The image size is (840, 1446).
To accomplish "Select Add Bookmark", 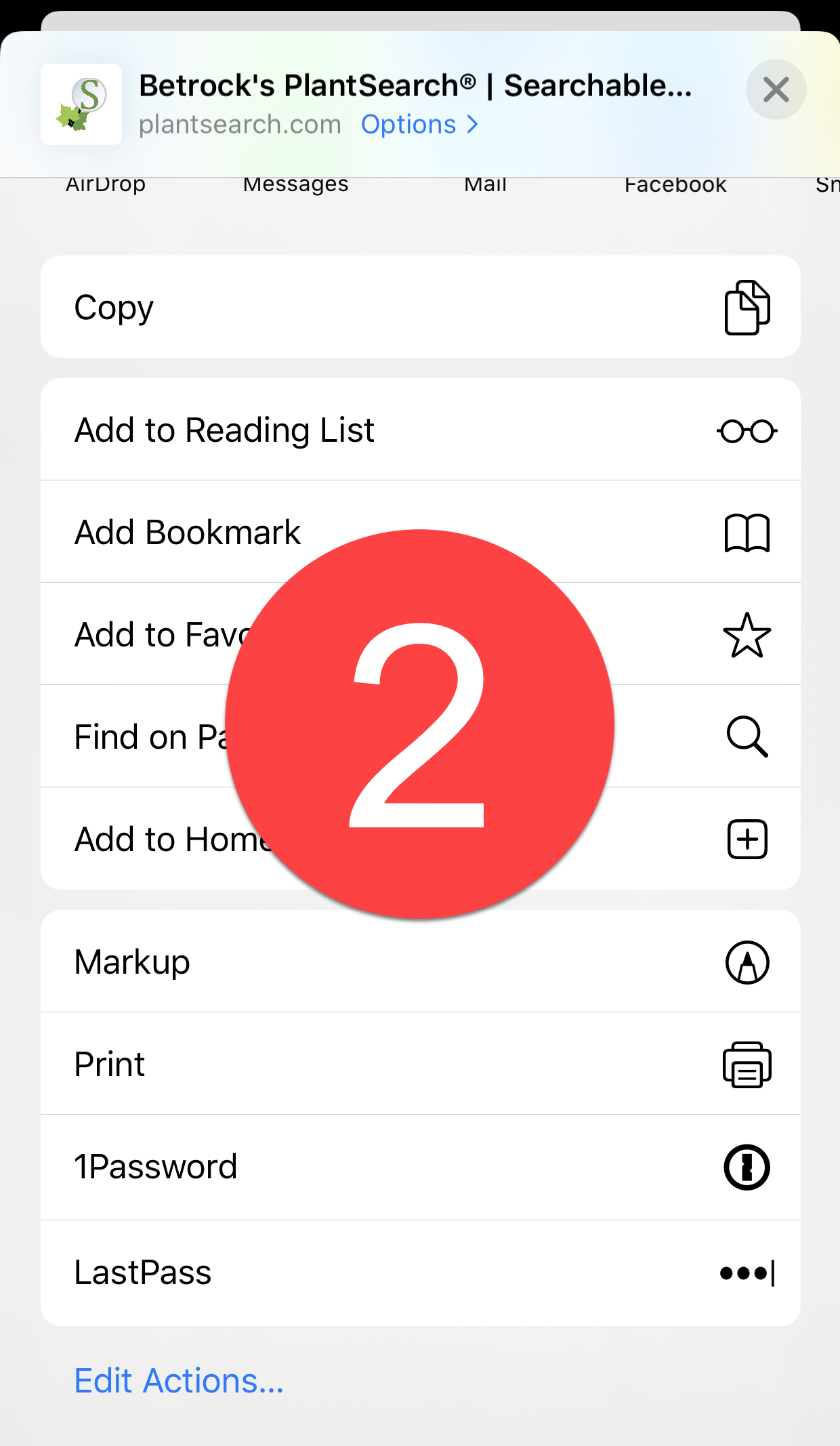I will [x=421, y=532].
